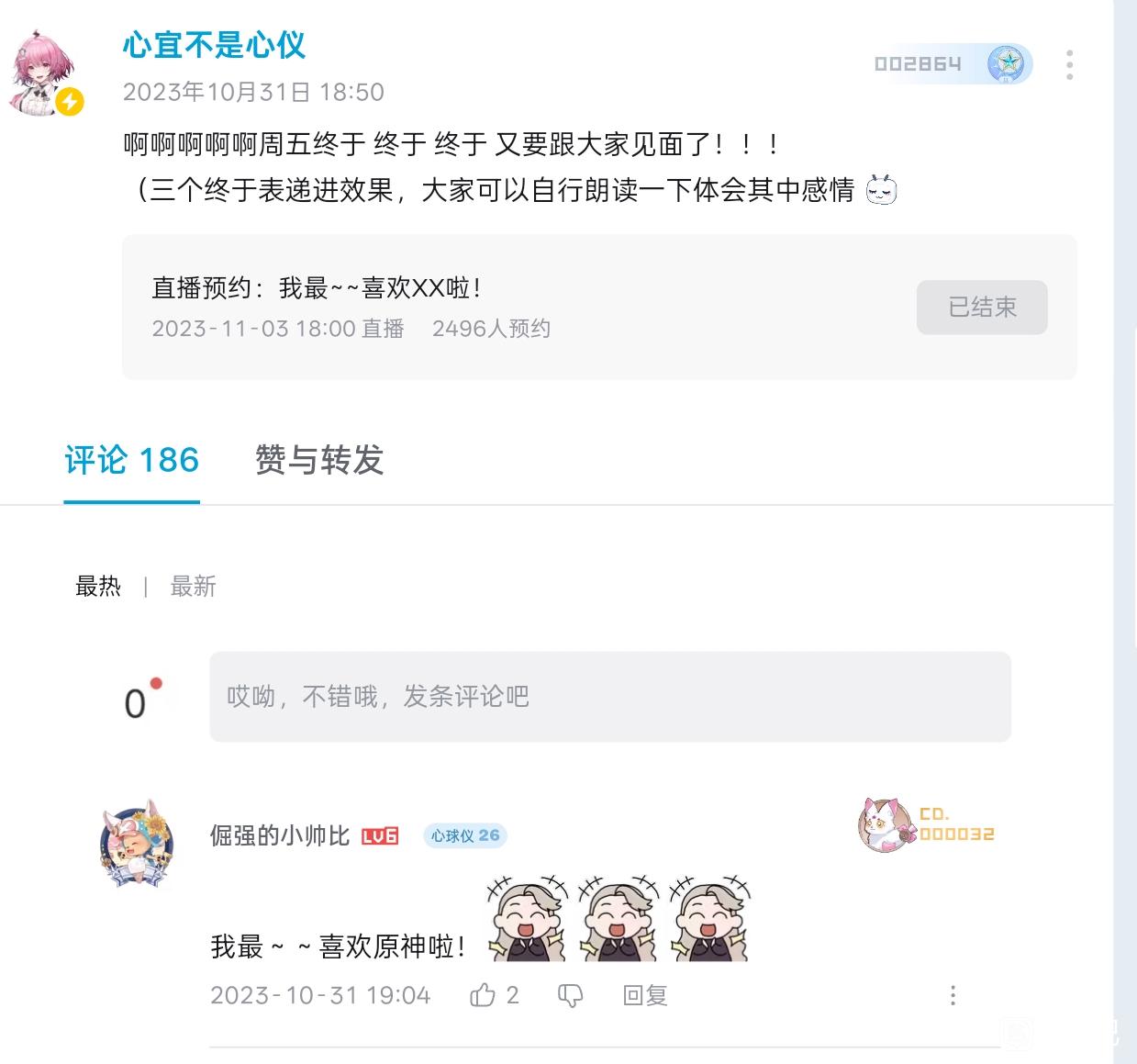The image size is (1137, 1064).
Task: Sort comments by 最热
Action: click(x=98, y=587)
